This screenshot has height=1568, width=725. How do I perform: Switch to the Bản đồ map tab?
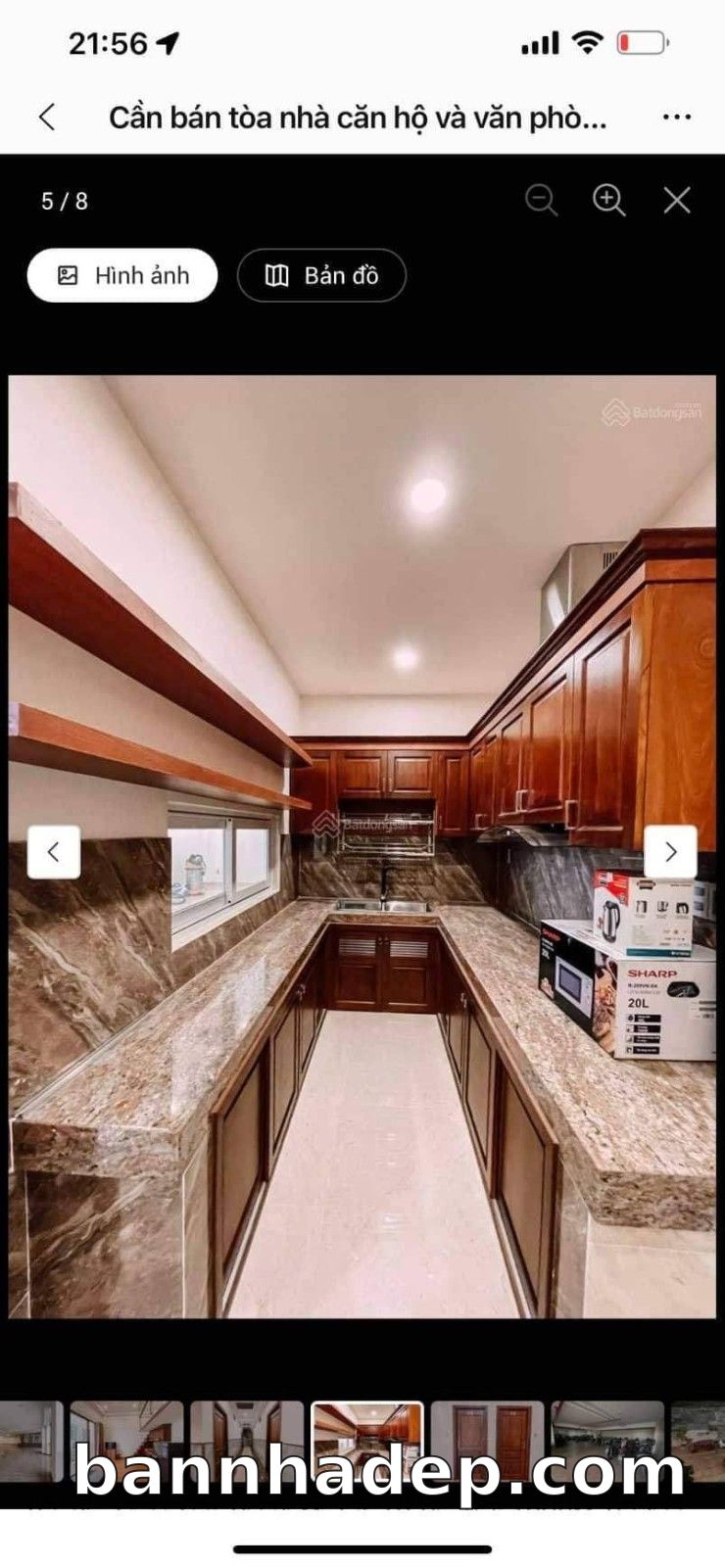pos(321,275)
